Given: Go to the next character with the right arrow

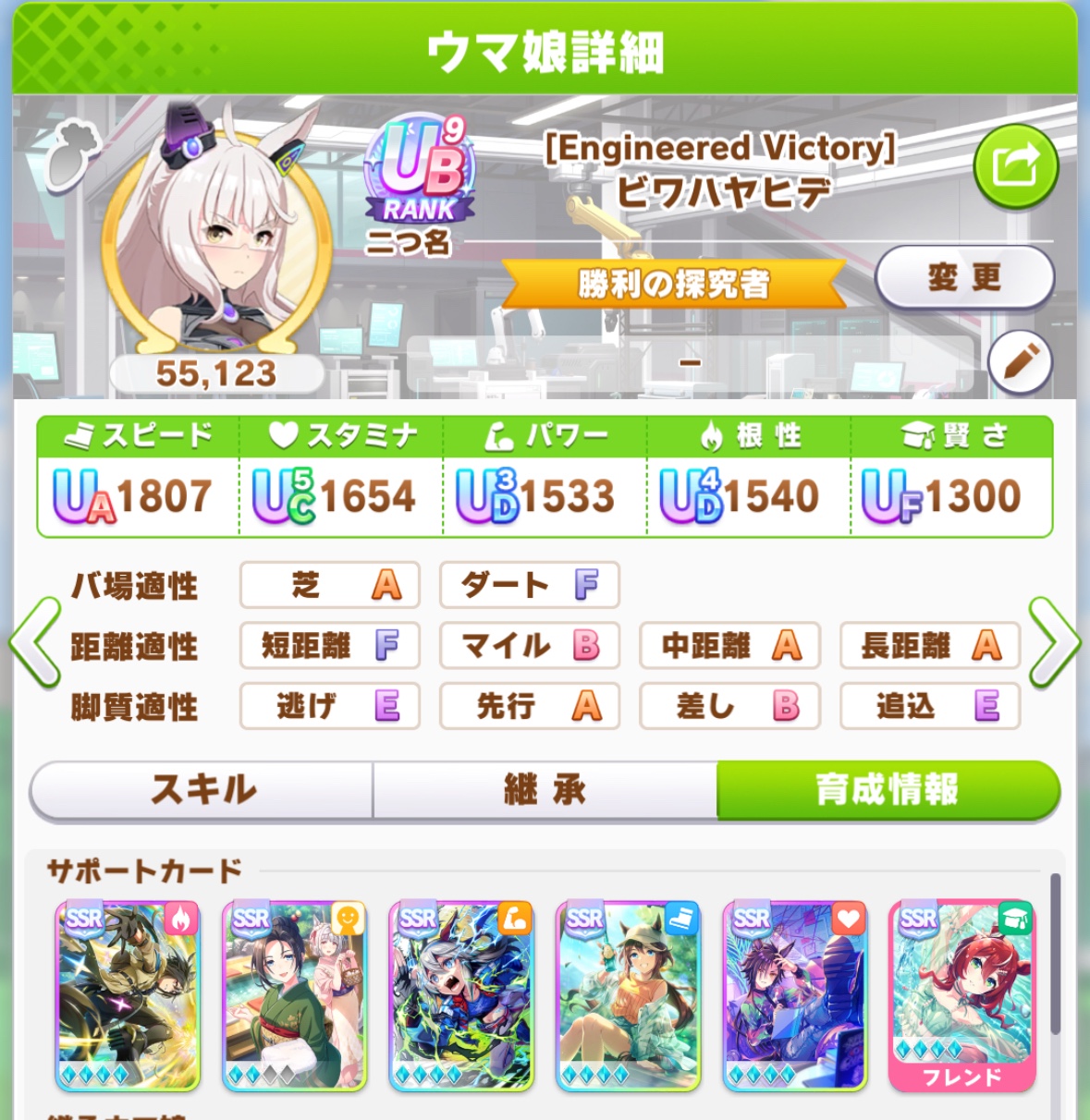Looking at the screenshot, I should coord(1054,642).
